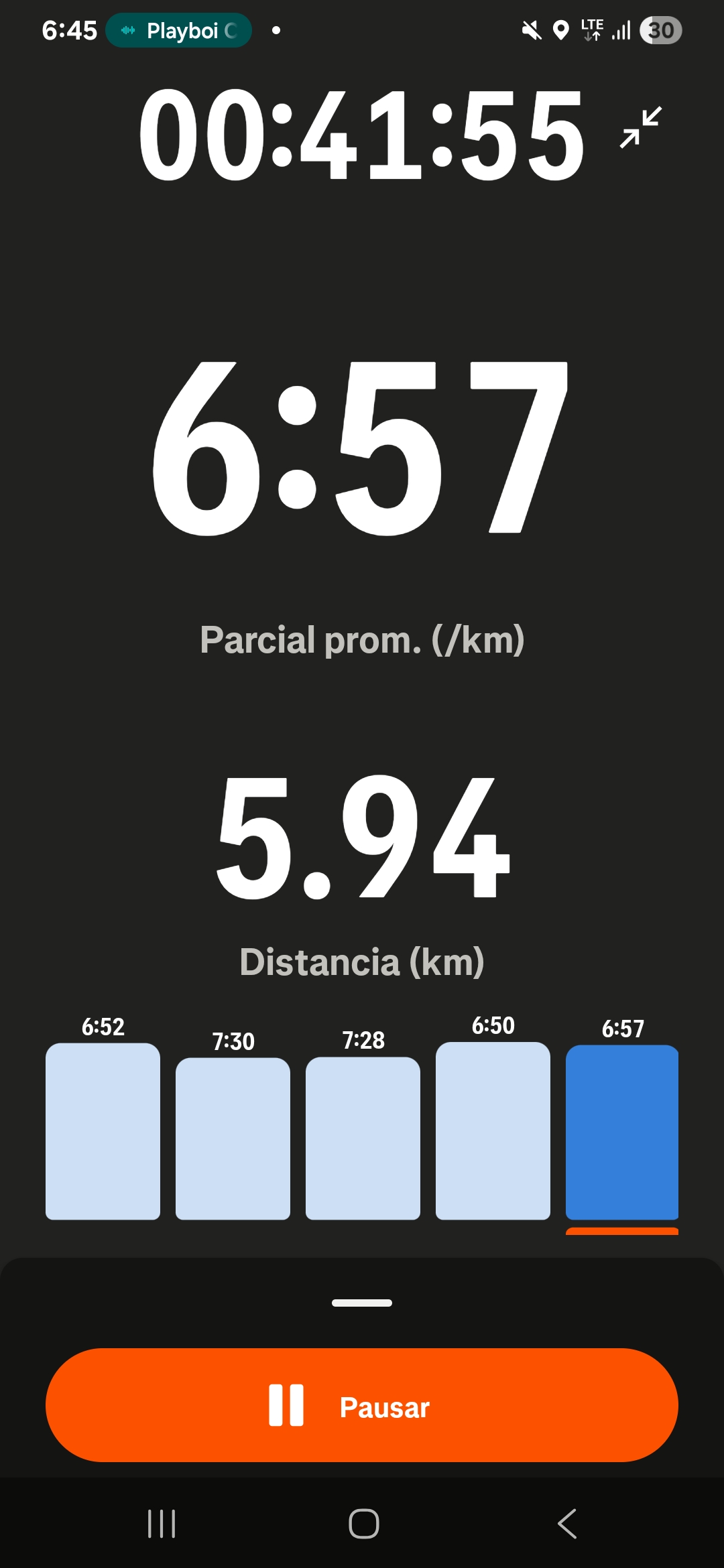Collapse the full-screen stats view
Viewport: 724px width, 1568px height.
pos(640,127)
